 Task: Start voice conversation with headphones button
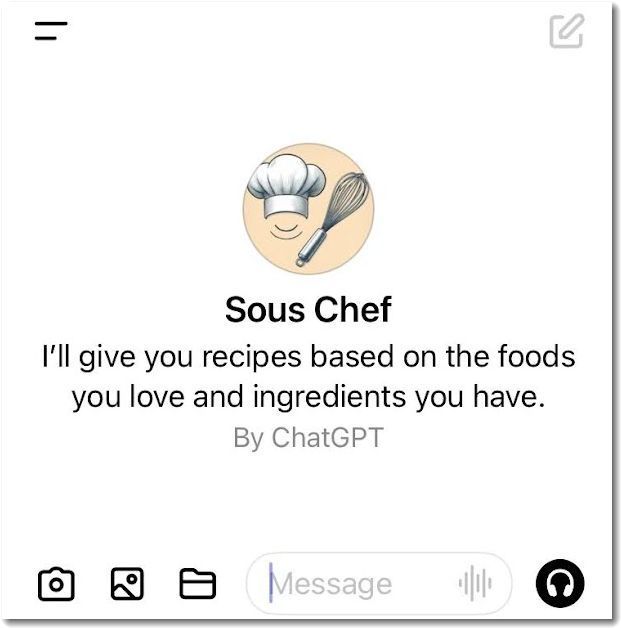click(560, 583)
